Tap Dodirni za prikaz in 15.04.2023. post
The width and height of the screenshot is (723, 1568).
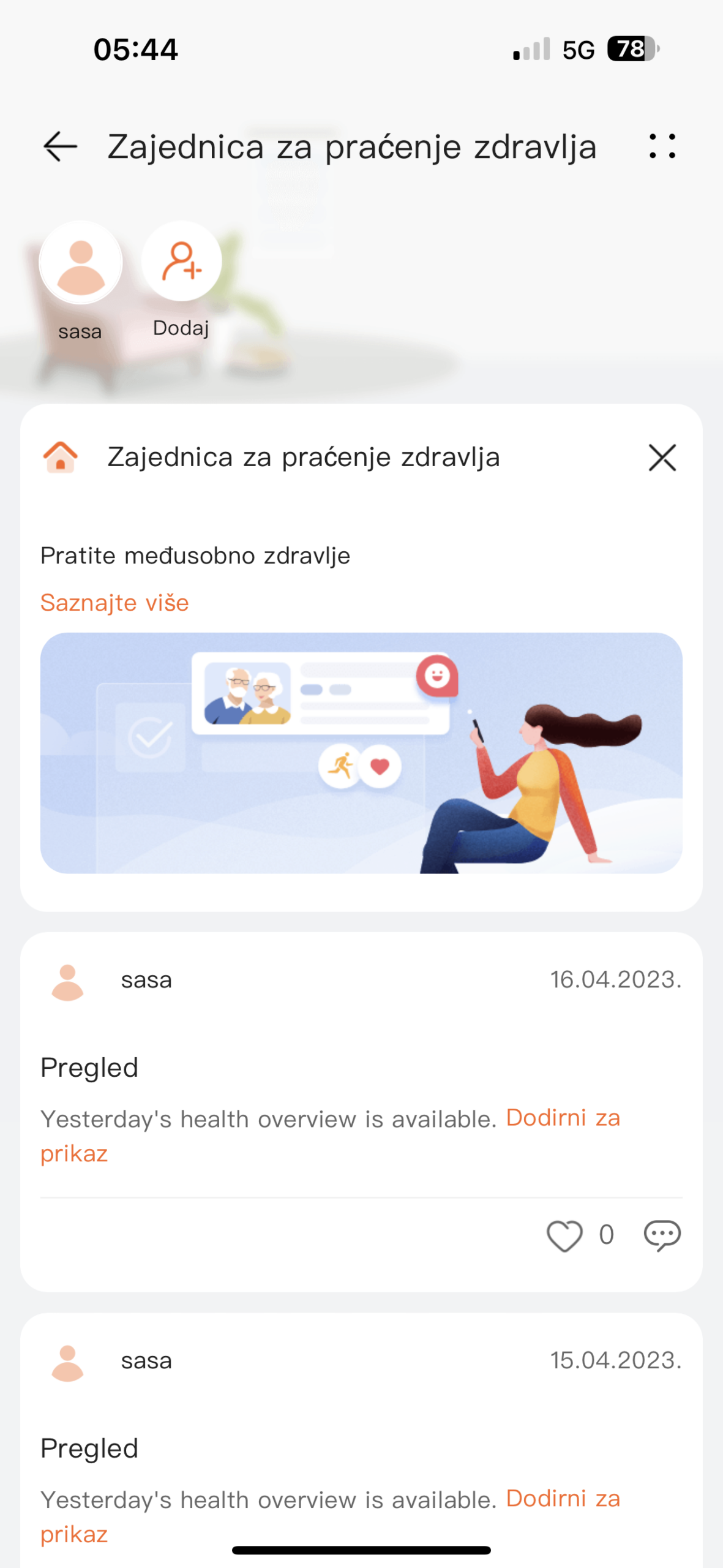pyautogui.click(x=563, y=1499)
